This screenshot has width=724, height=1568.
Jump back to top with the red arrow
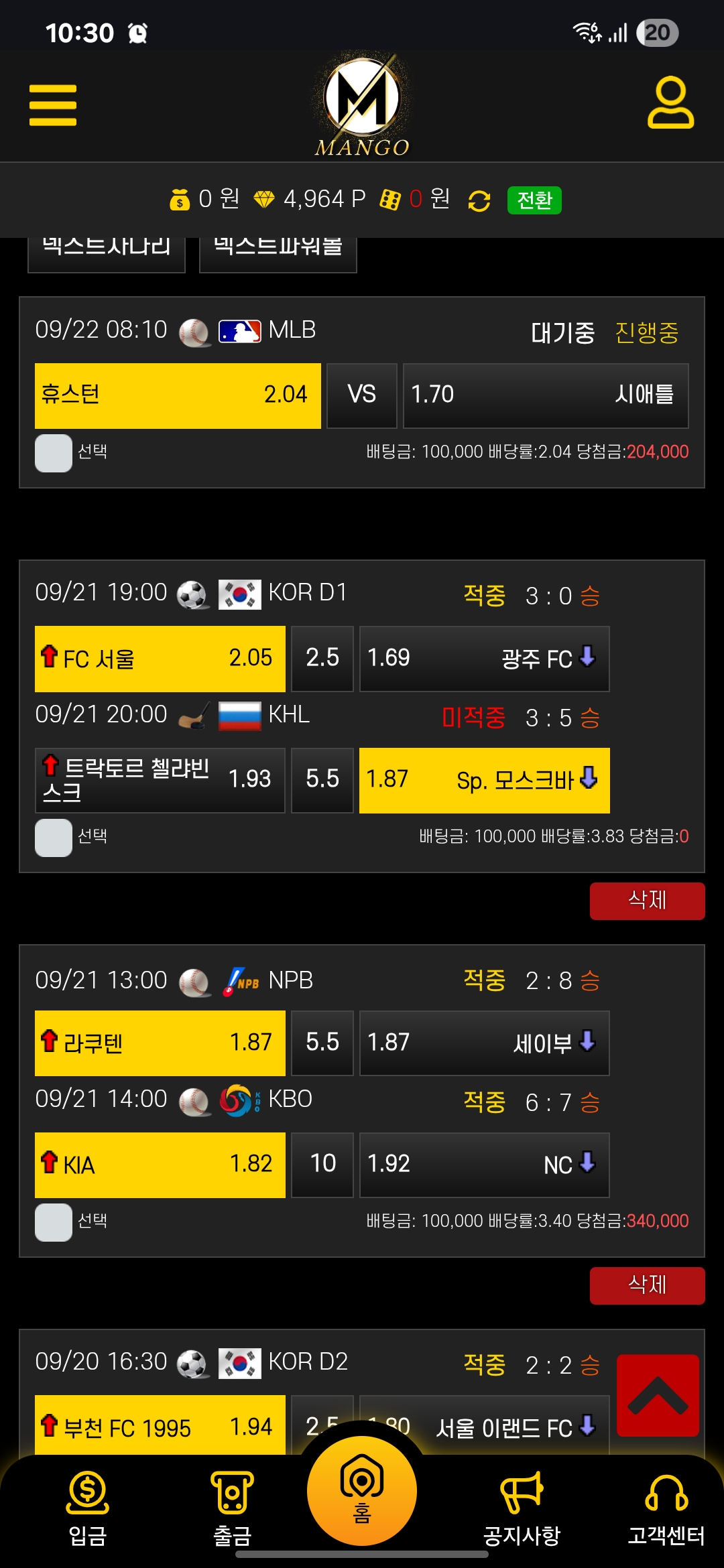pos(658,1395)
